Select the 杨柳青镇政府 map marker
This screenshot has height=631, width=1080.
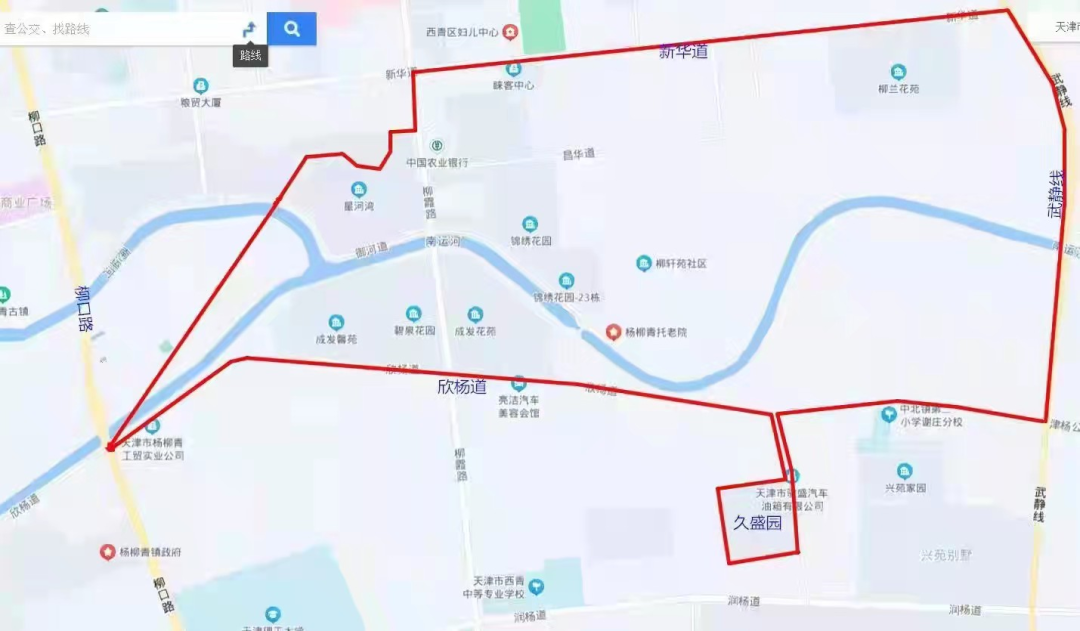[x=107, y=552]
